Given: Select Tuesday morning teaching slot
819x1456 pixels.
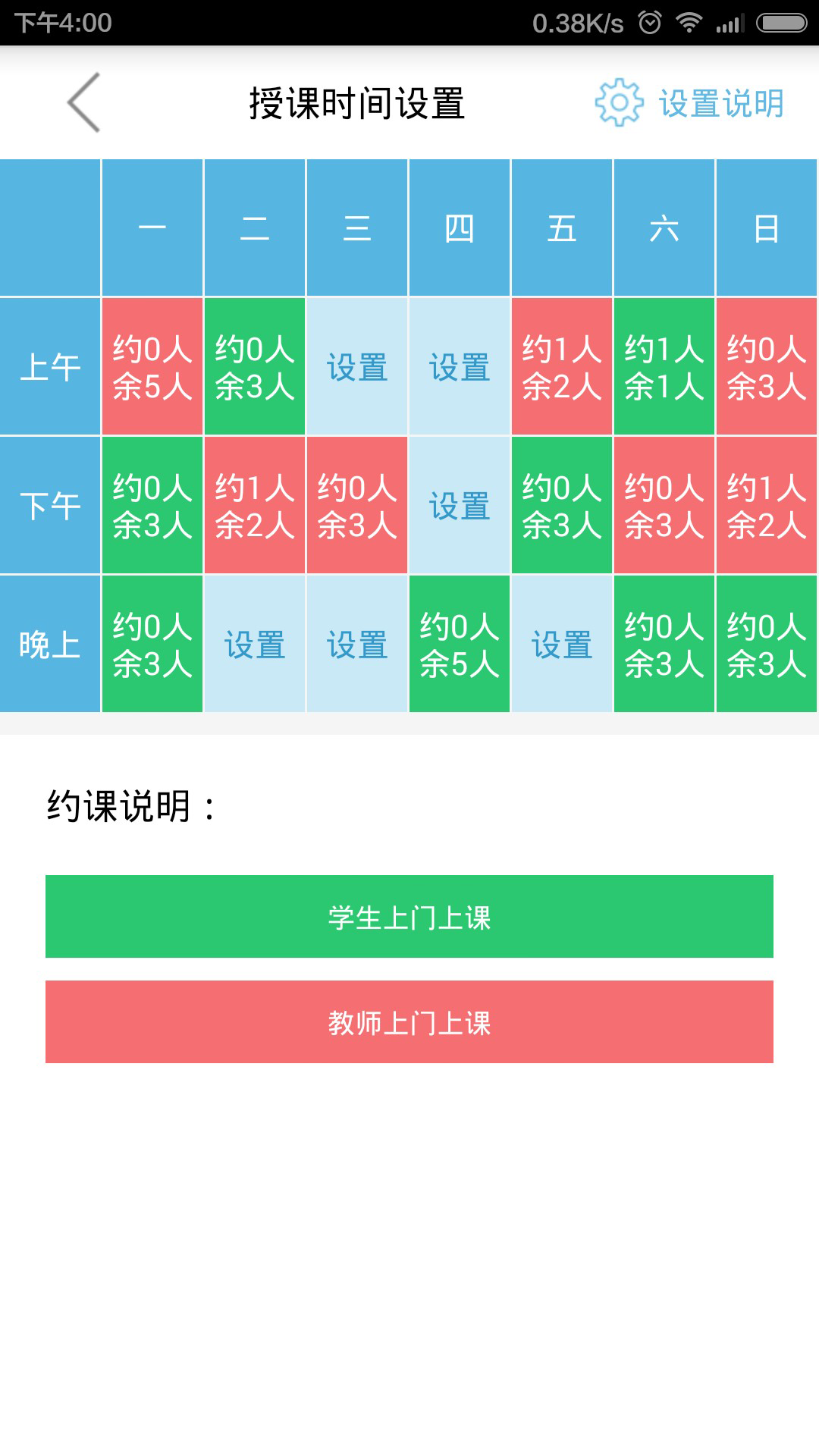Looking at the screenshot, I should pyautogui.click(x=255, y=366).
